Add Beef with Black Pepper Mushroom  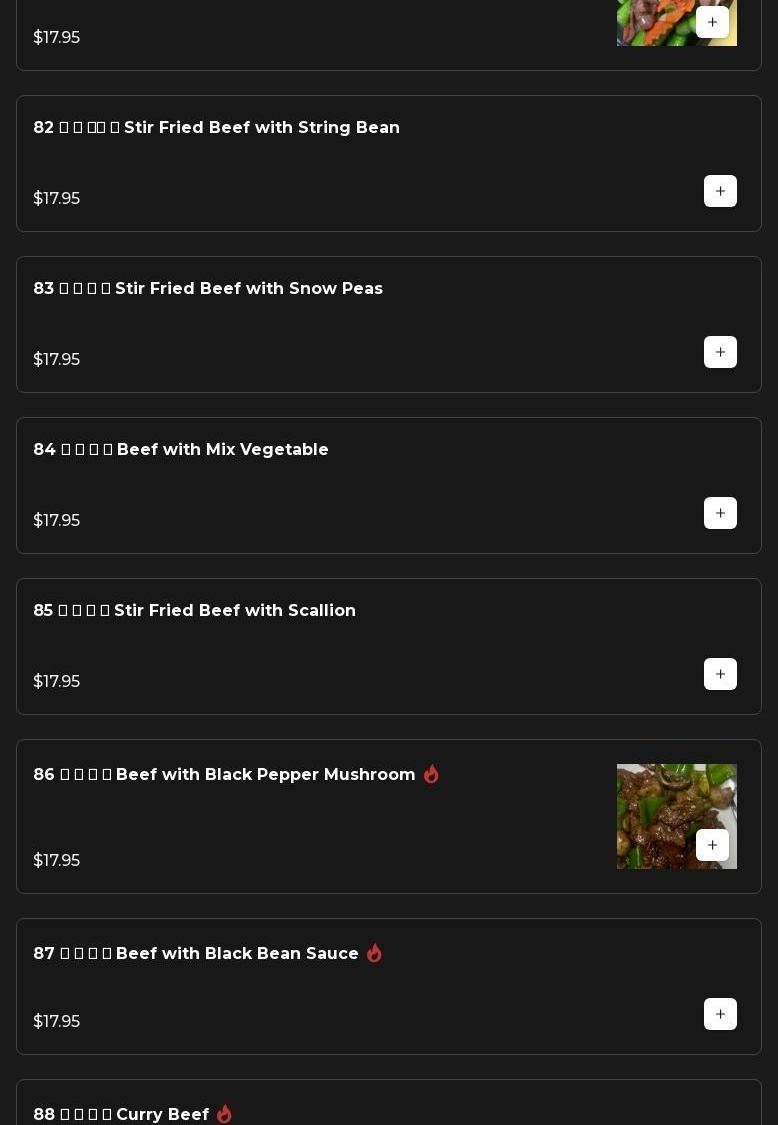[x=712, y=845]
